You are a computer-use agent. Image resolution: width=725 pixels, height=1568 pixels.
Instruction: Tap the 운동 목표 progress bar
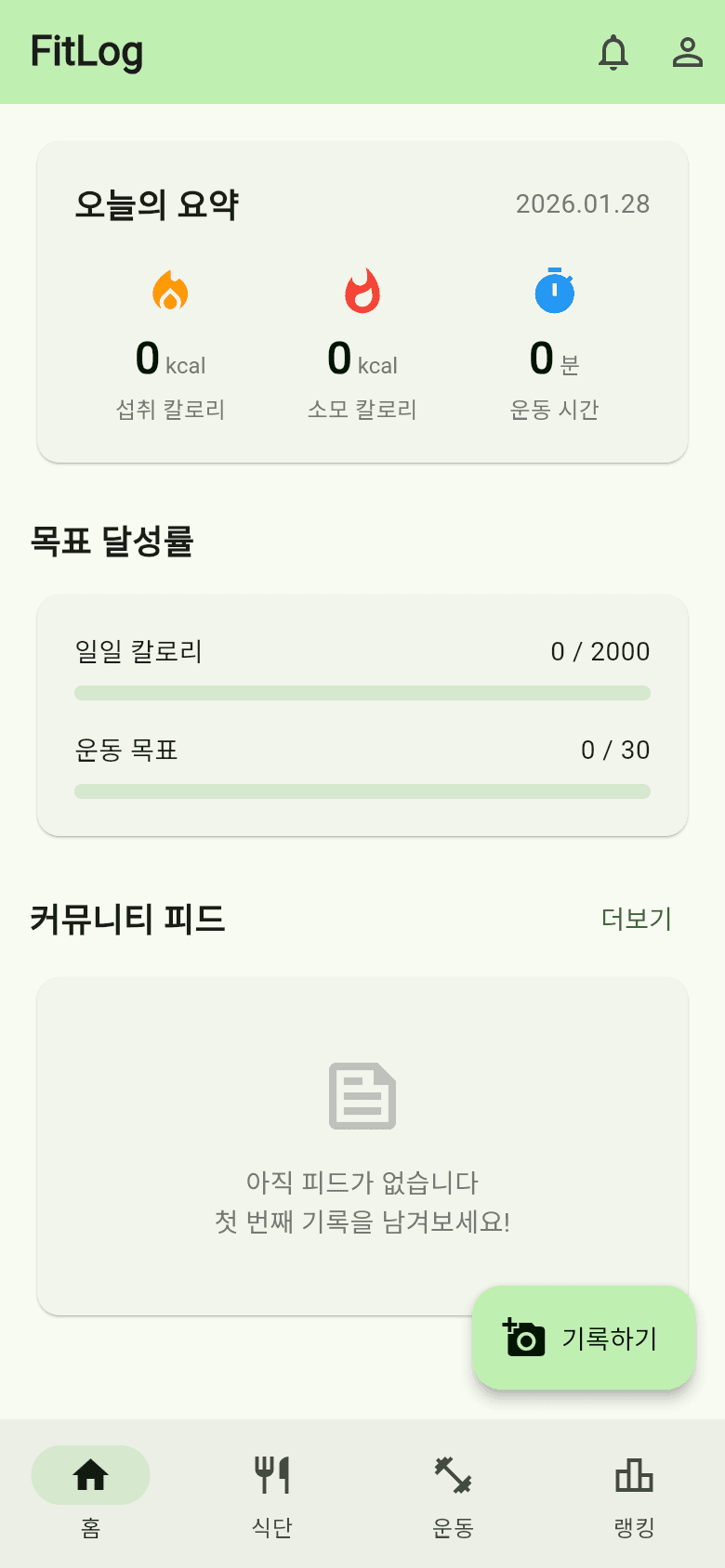tap(362, 791)
